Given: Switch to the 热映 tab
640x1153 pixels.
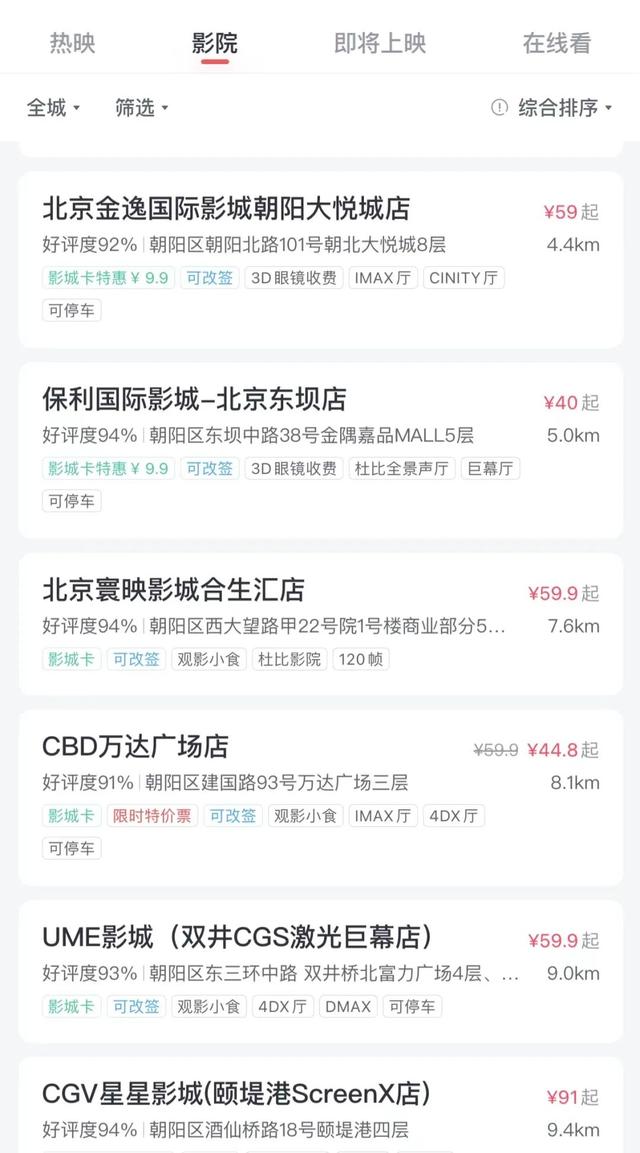Looking at the screenshot, I should click(72, 43).
